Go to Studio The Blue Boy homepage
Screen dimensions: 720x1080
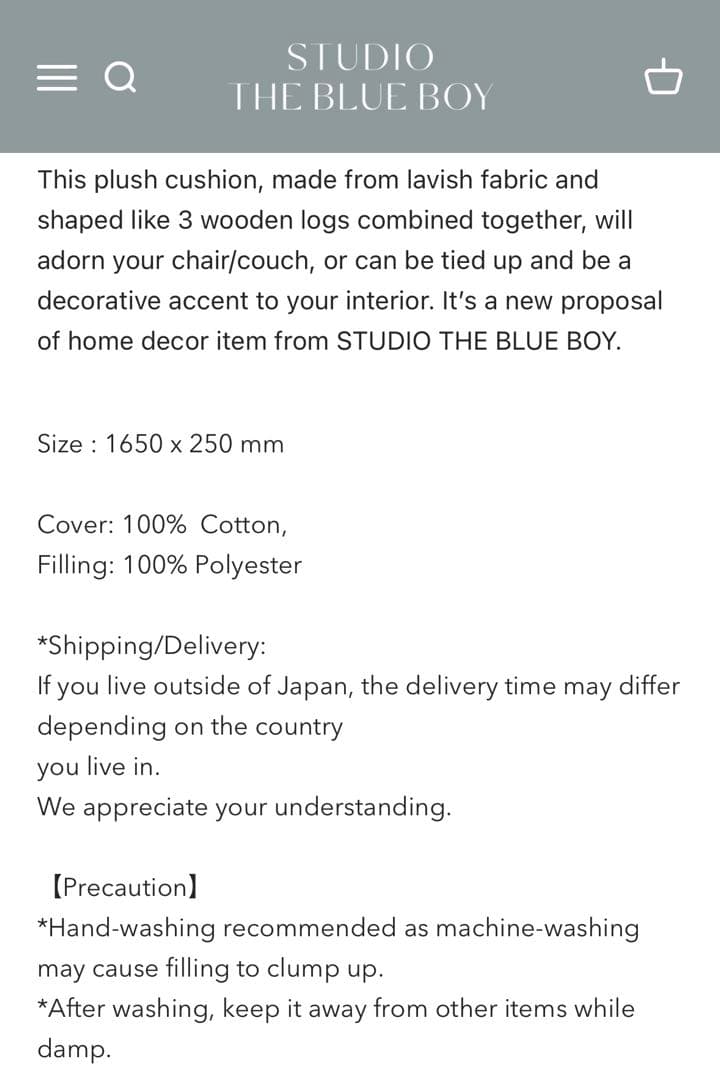(x=360, y=77)
